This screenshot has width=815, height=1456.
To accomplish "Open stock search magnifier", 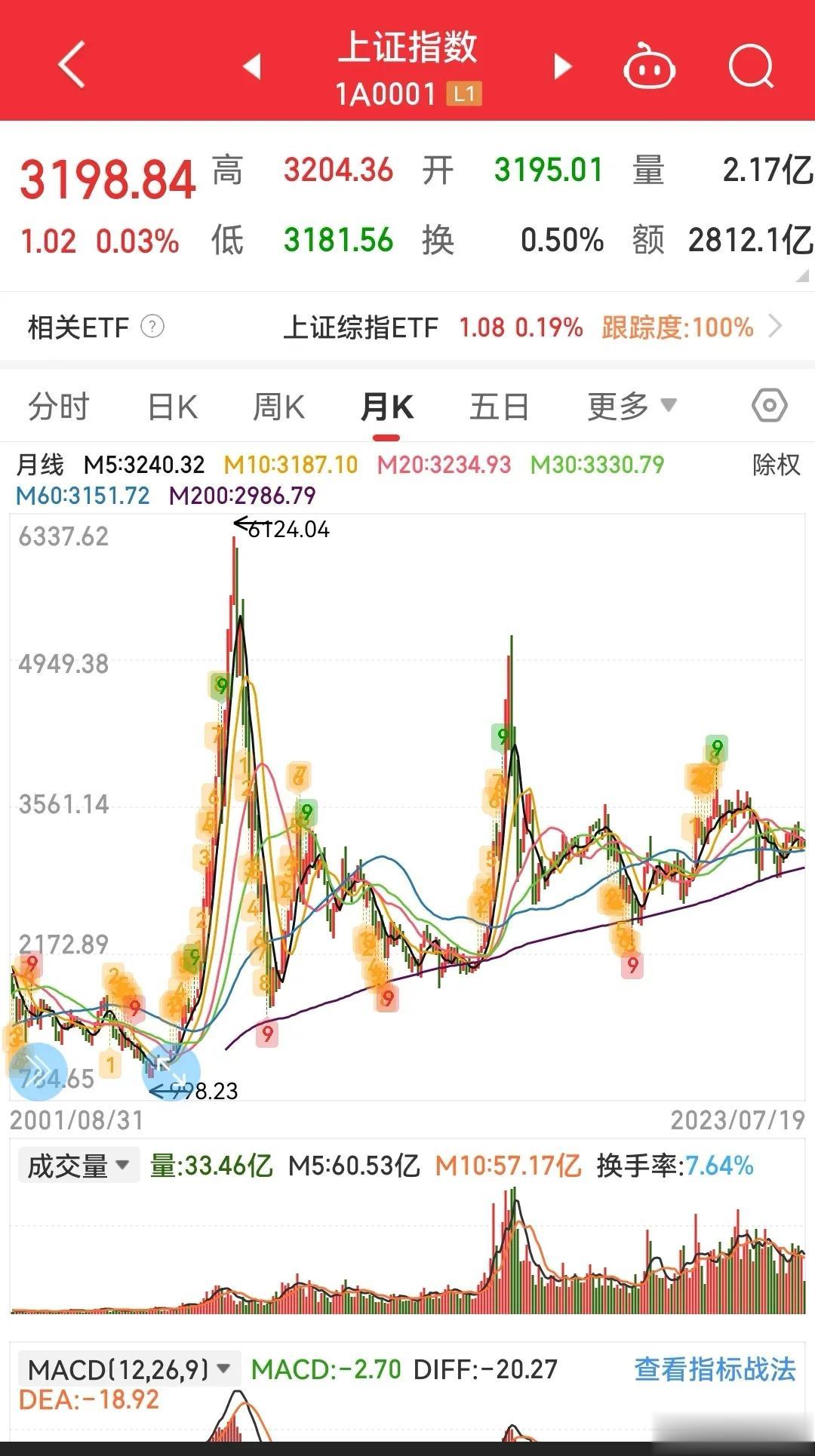I will coord(752,66).
